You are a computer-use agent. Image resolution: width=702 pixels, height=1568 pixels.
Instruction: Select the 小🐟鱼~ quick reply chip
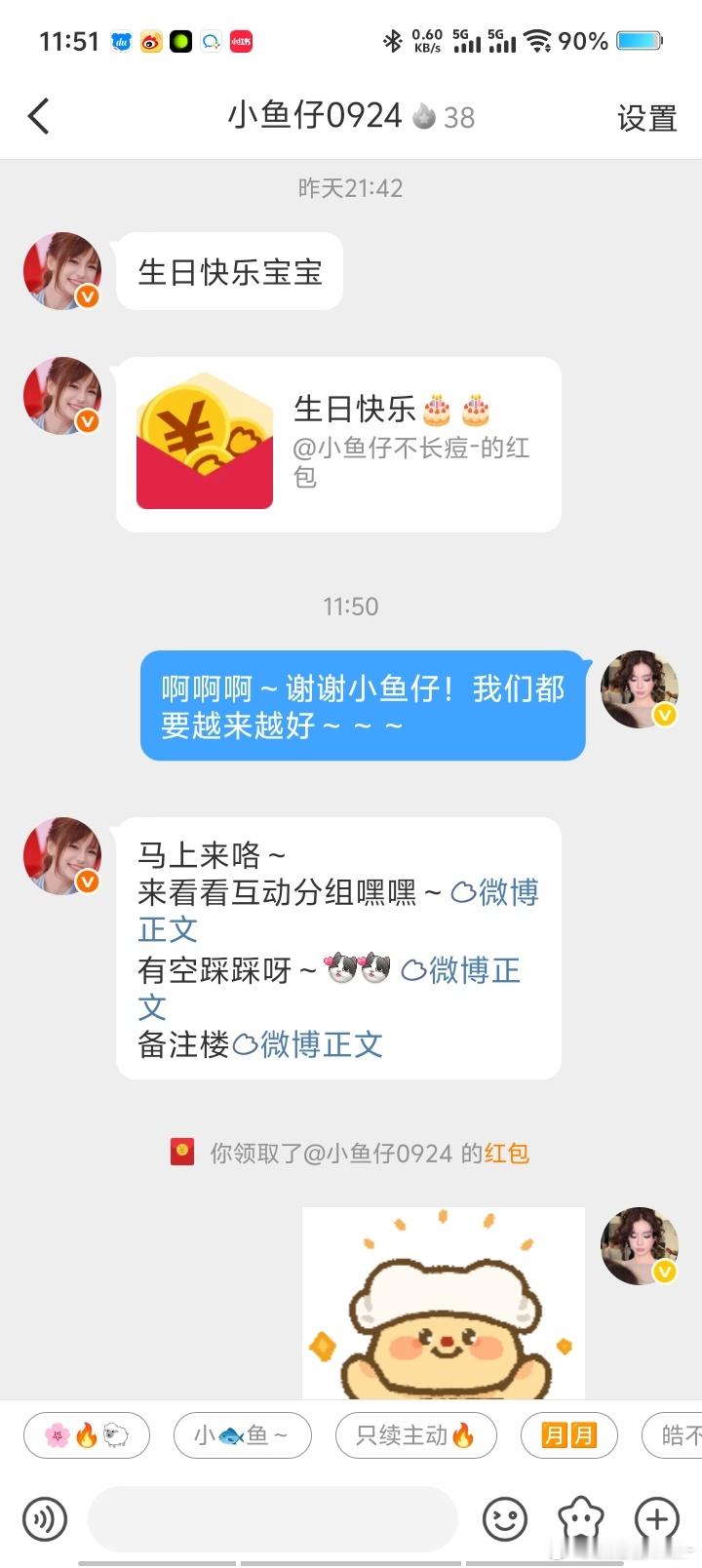point(242,1435)
